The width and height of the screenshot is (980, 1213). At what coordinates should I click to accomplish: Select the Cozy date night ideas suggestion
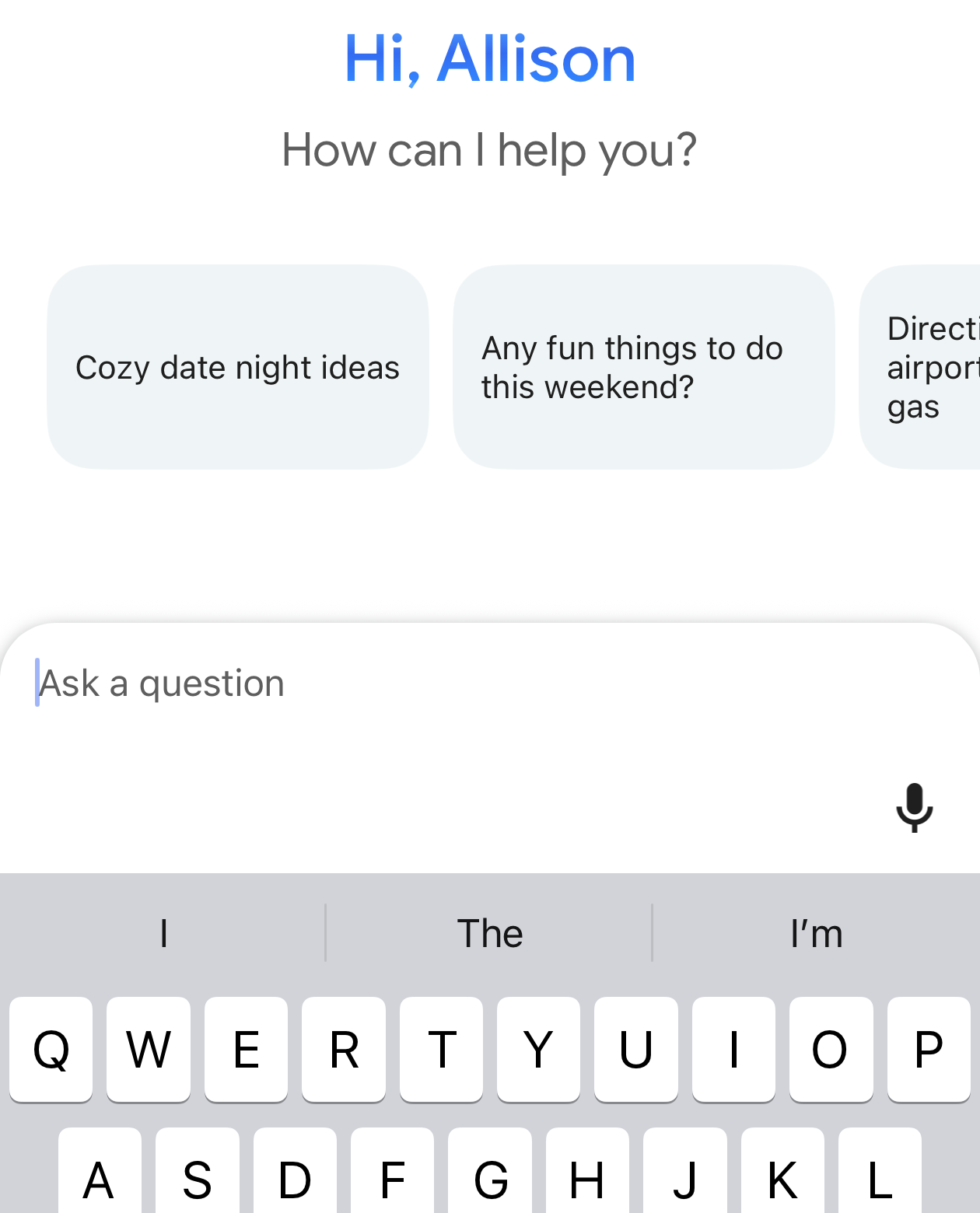click(x=237, y=367)
